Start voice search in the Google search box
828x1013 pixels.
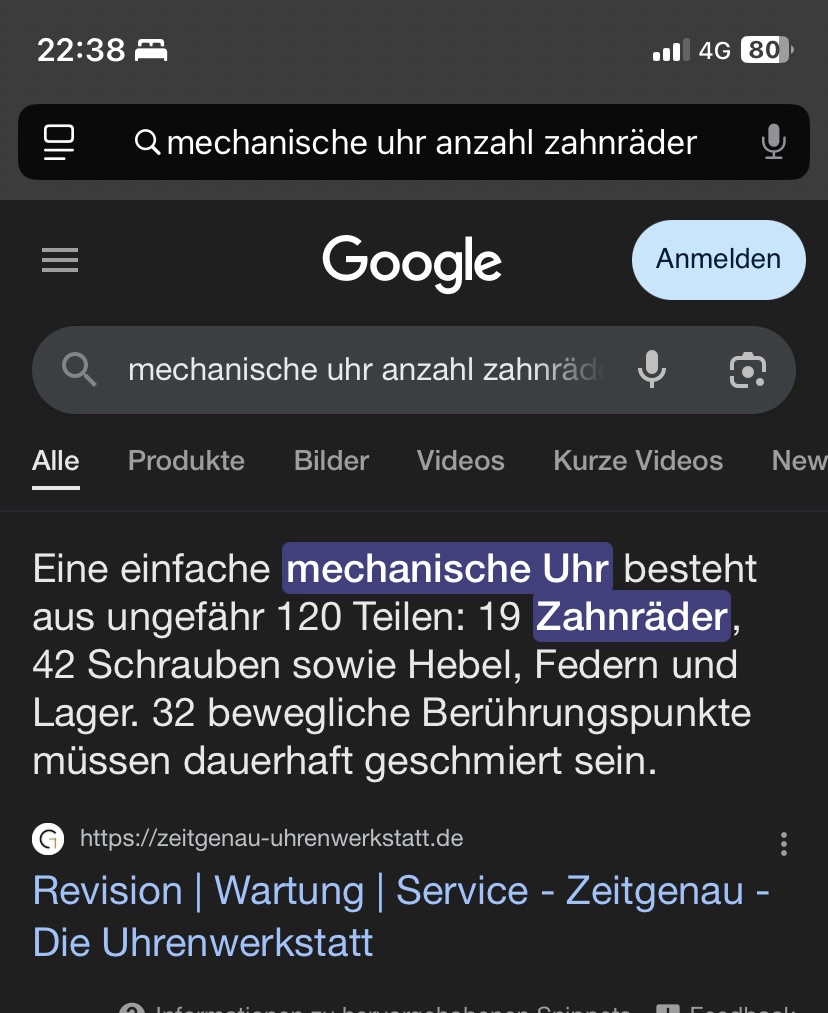pyautogui.click(x=651, y=370)
